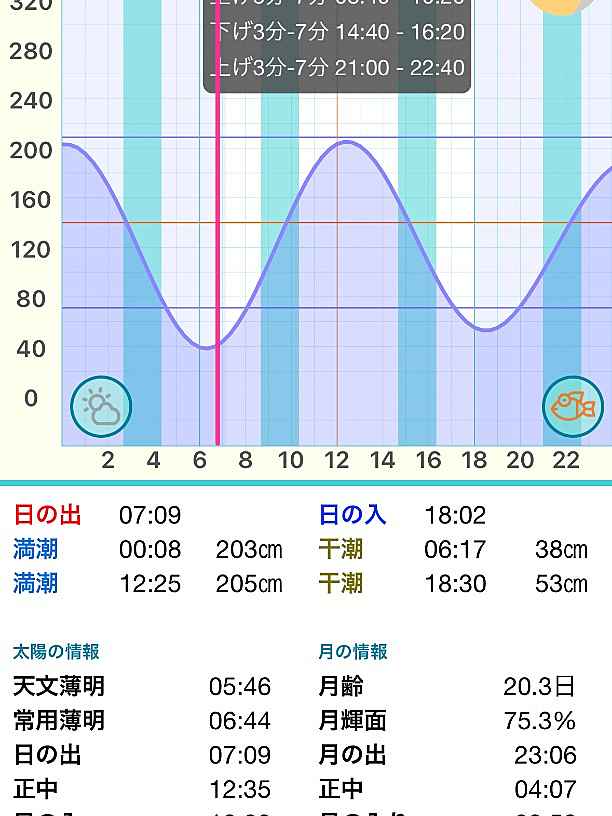Open the weather forecast icon
Image resolution: width=612 pixels, height=816 pixels.
pyautogui.click(x=101, y=407)
